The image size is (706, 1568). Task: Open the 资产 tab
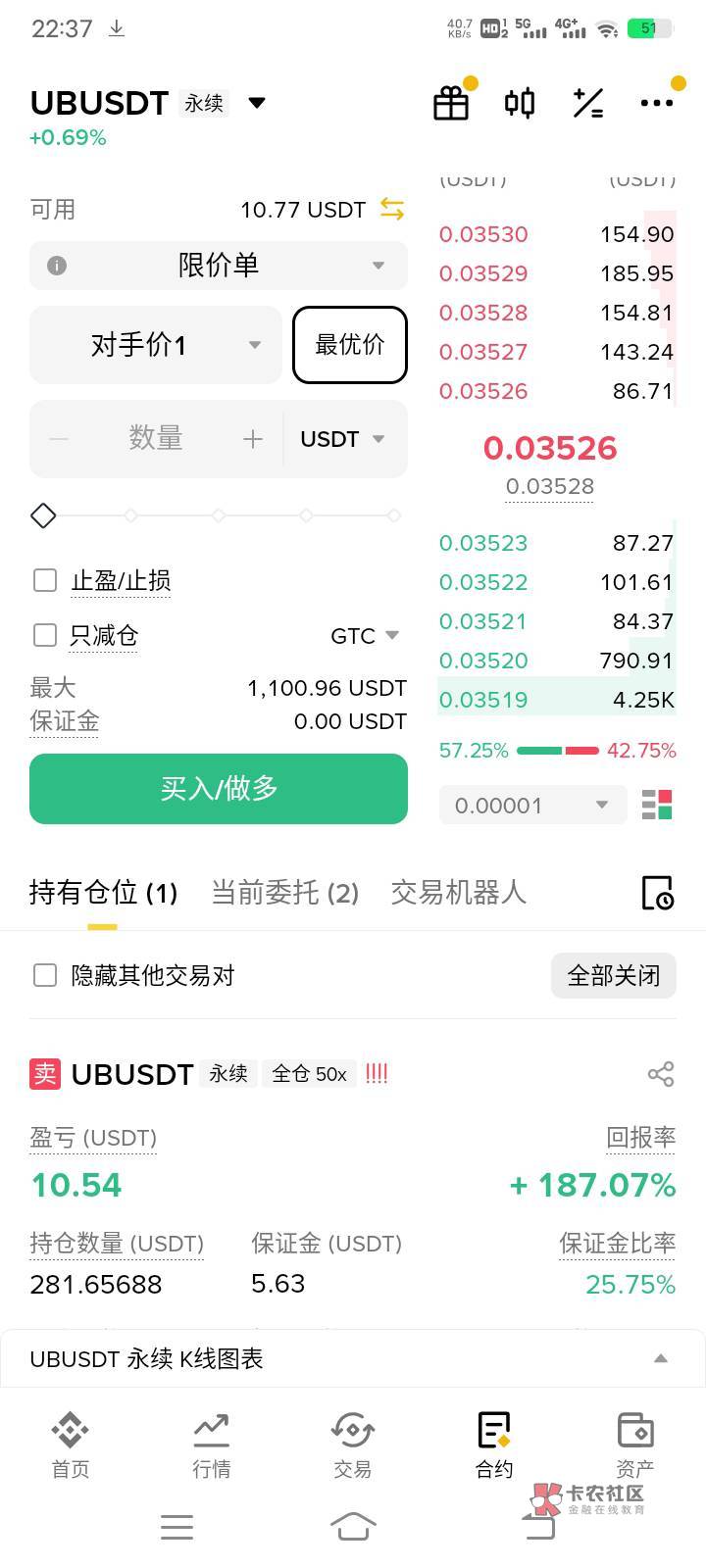635,1445
